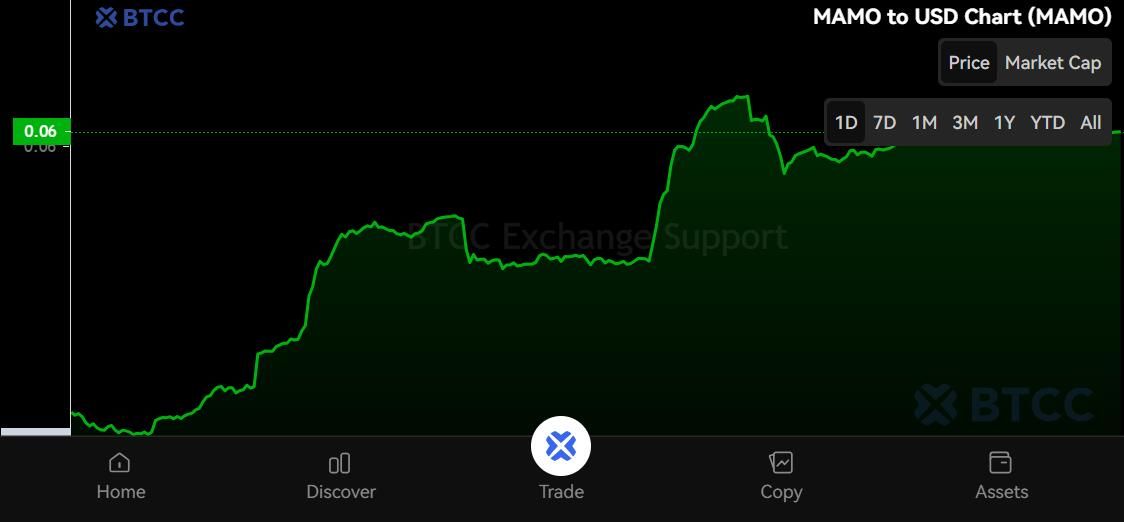Go to the Home tab
The image size is (1124, 522).
tap(121, 476)
